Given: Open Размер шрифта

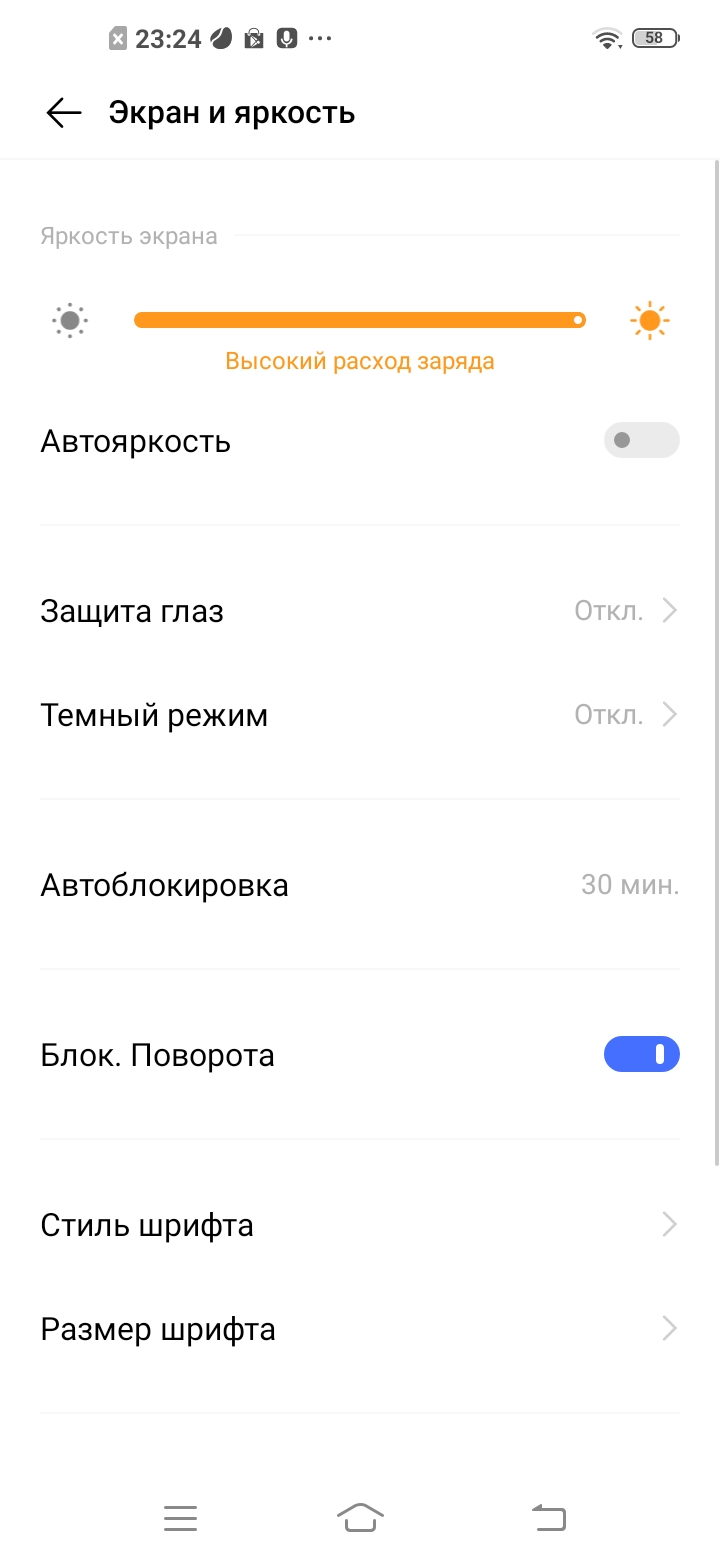Looking at the screenshot, I should (360, 1330).
